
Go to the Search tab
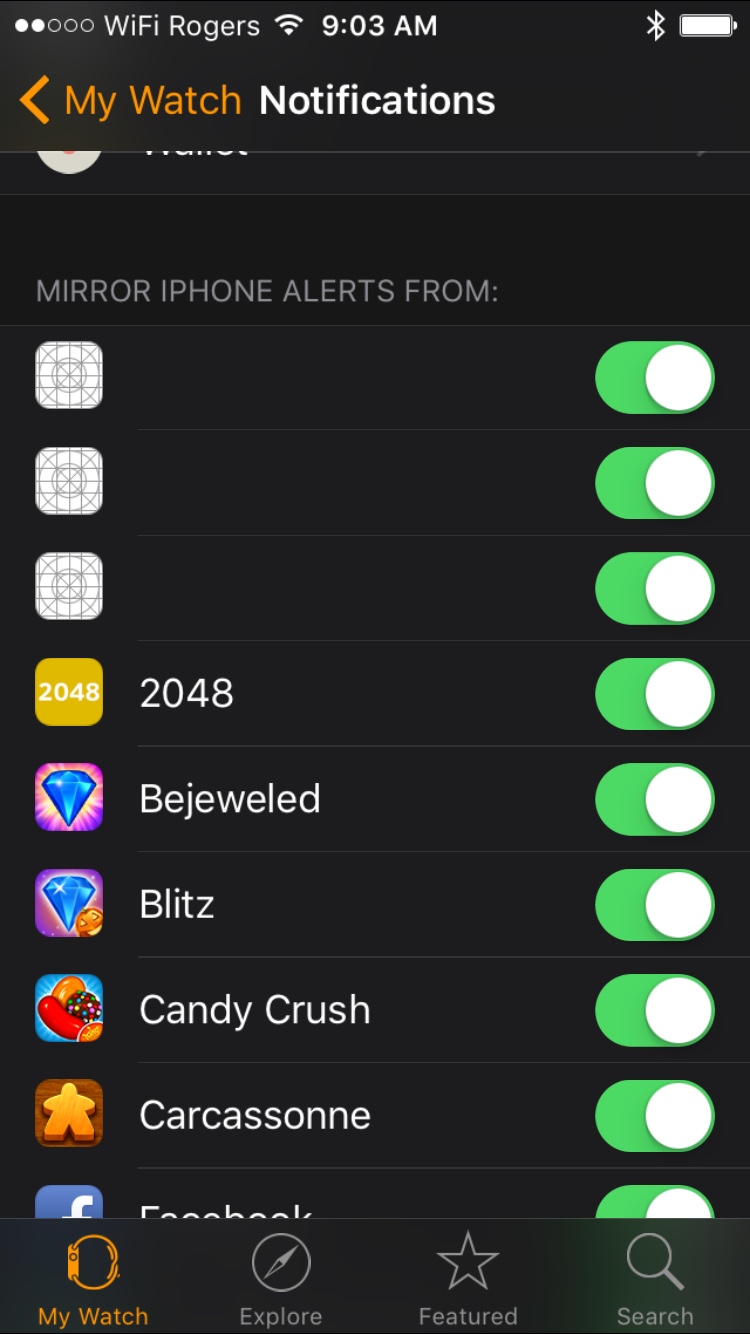click(655, 1278)
